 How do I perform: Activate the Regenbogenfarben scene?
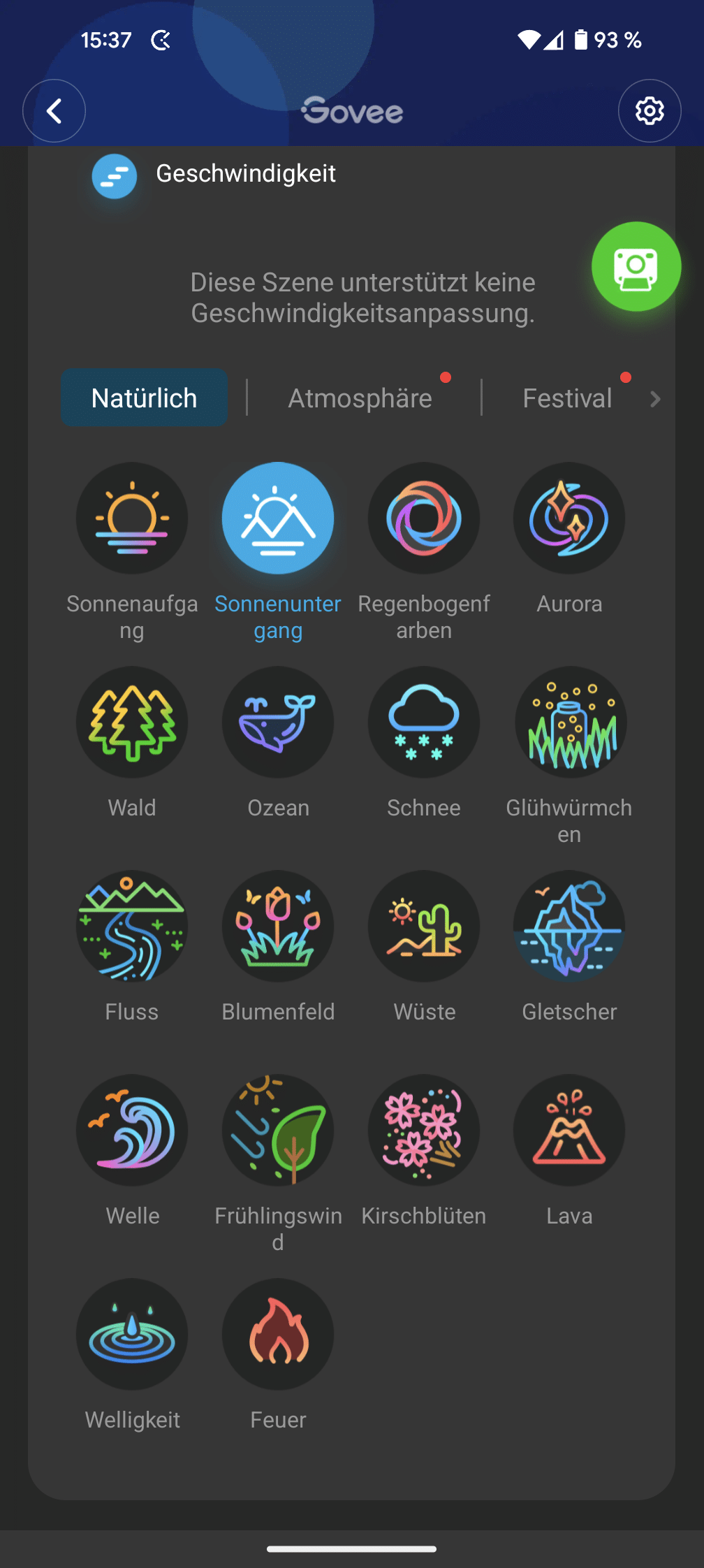click(x=424, y=518)
